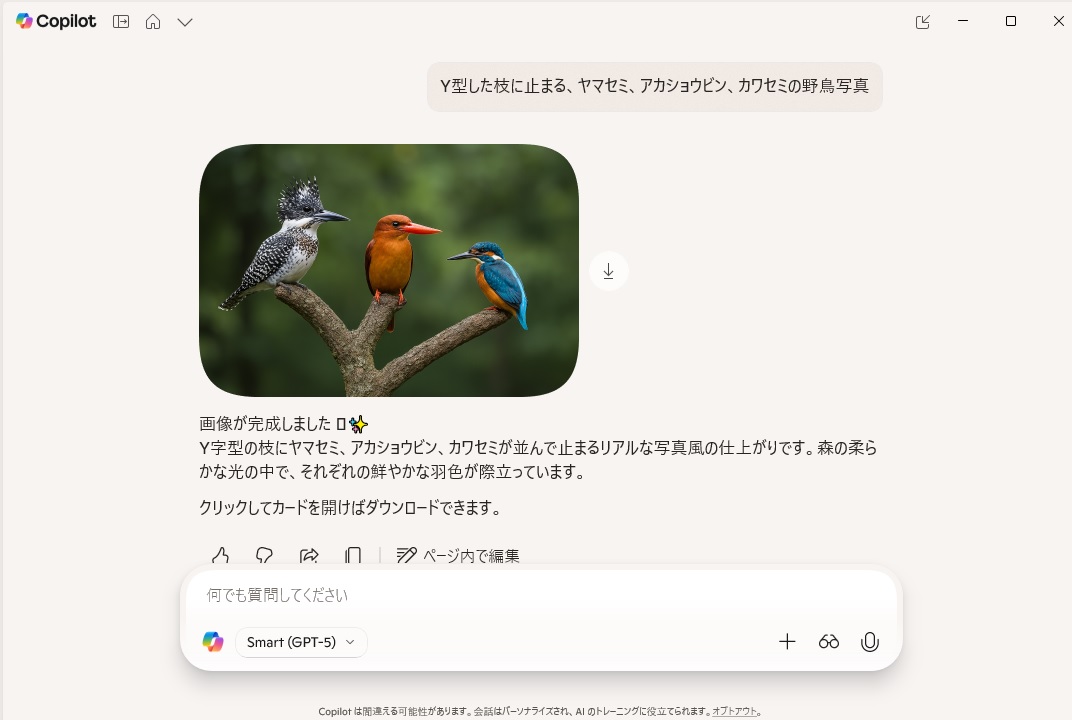Select ページ内で編集 to edit in page

click(458, 556)
